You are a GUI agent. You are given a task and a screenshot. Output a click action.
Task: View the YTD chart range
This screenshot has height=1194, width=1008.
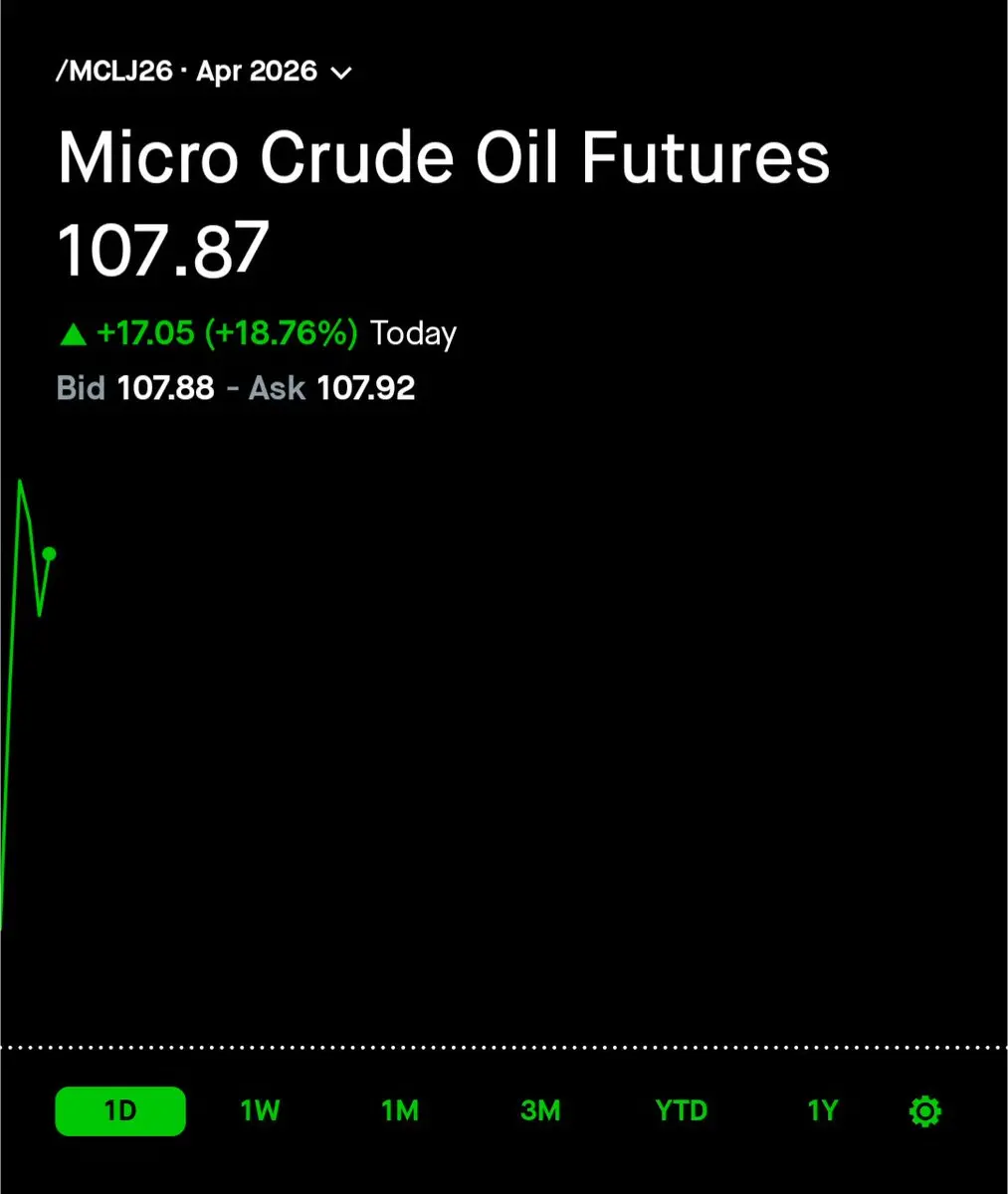[681, 1110]
